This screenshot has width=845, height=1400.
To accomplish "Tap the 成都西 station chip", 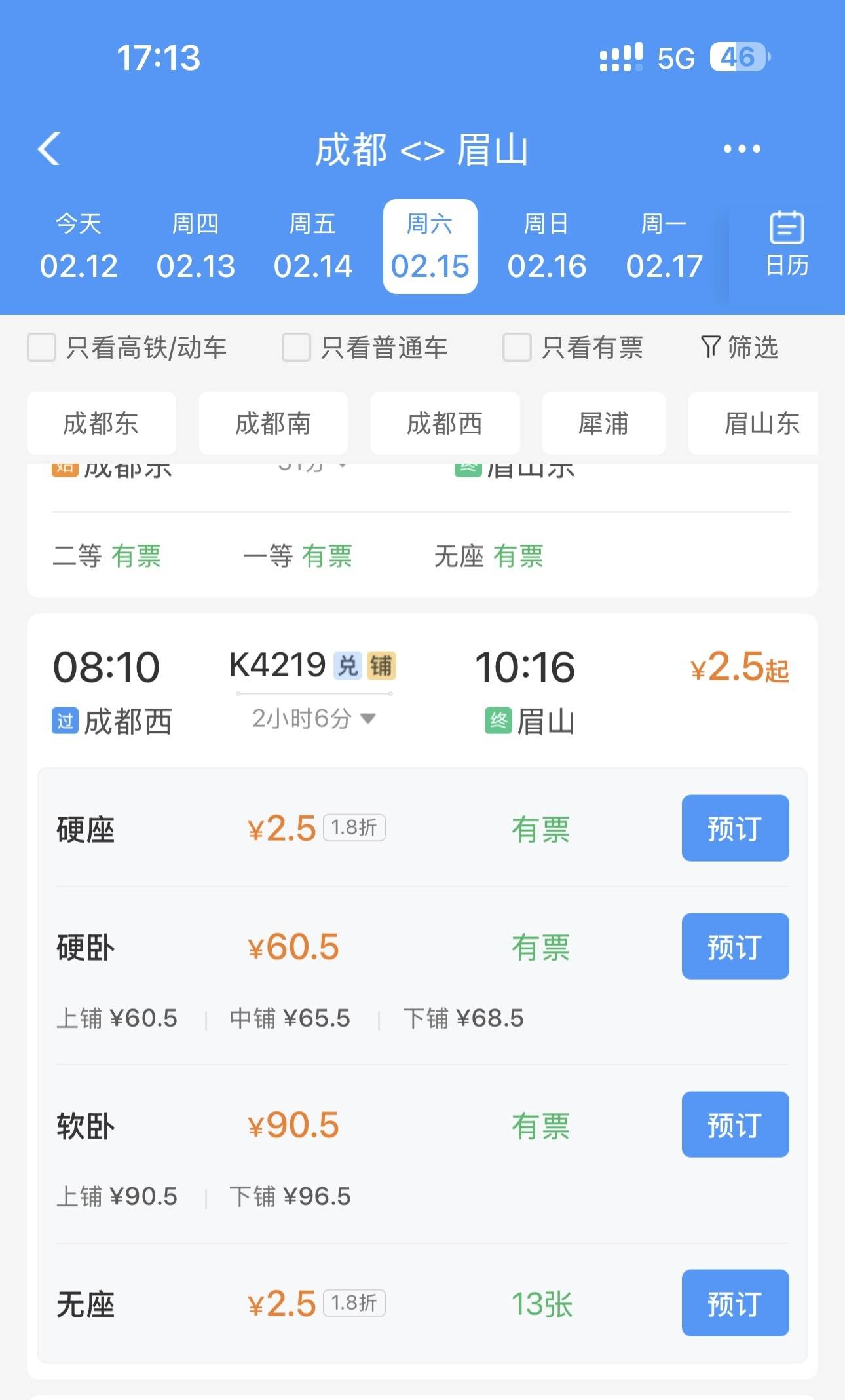I will tap(445, 424).
